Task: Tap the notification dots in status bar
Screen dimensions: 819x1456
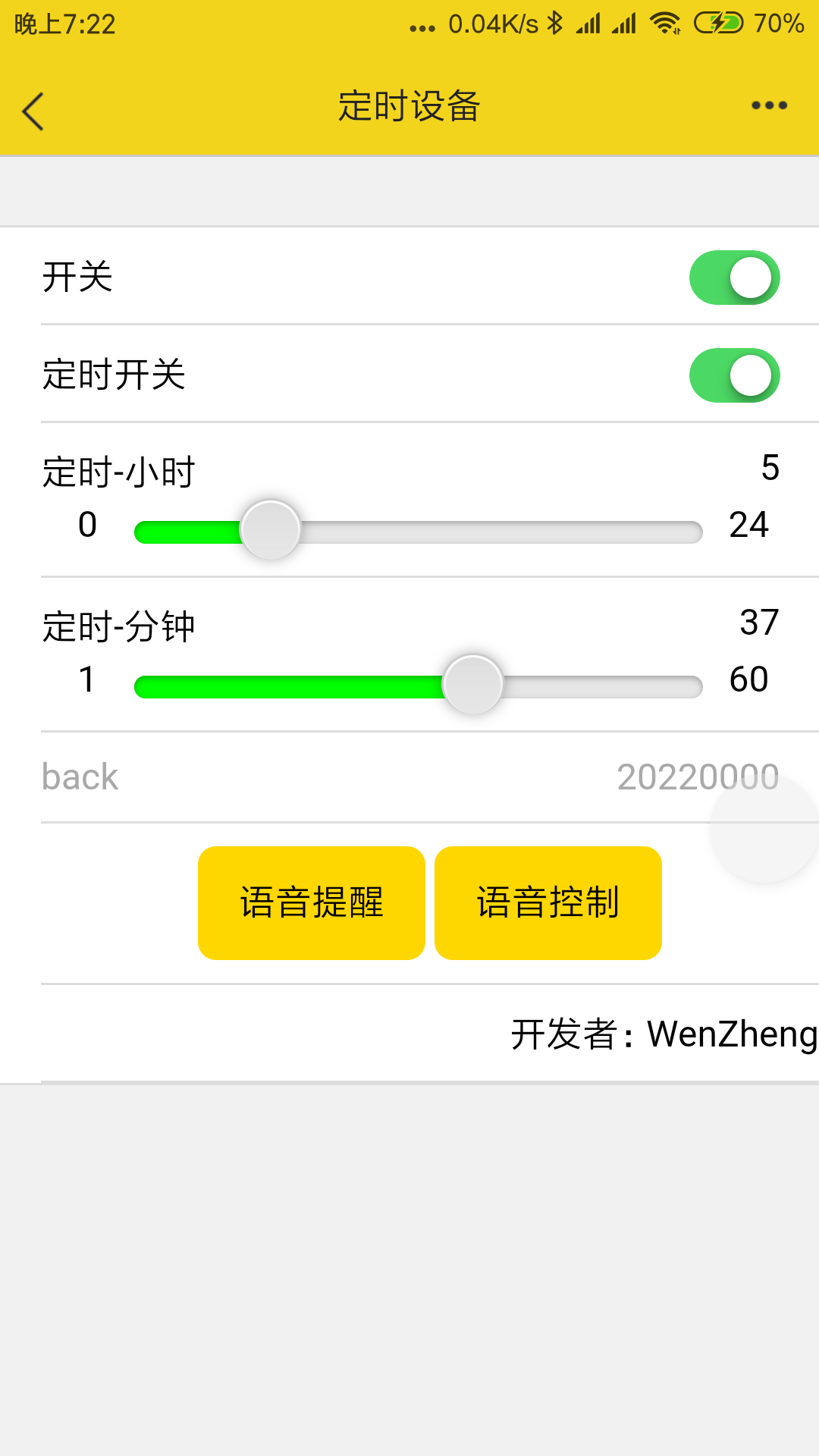Action: (x=420, y=27)
